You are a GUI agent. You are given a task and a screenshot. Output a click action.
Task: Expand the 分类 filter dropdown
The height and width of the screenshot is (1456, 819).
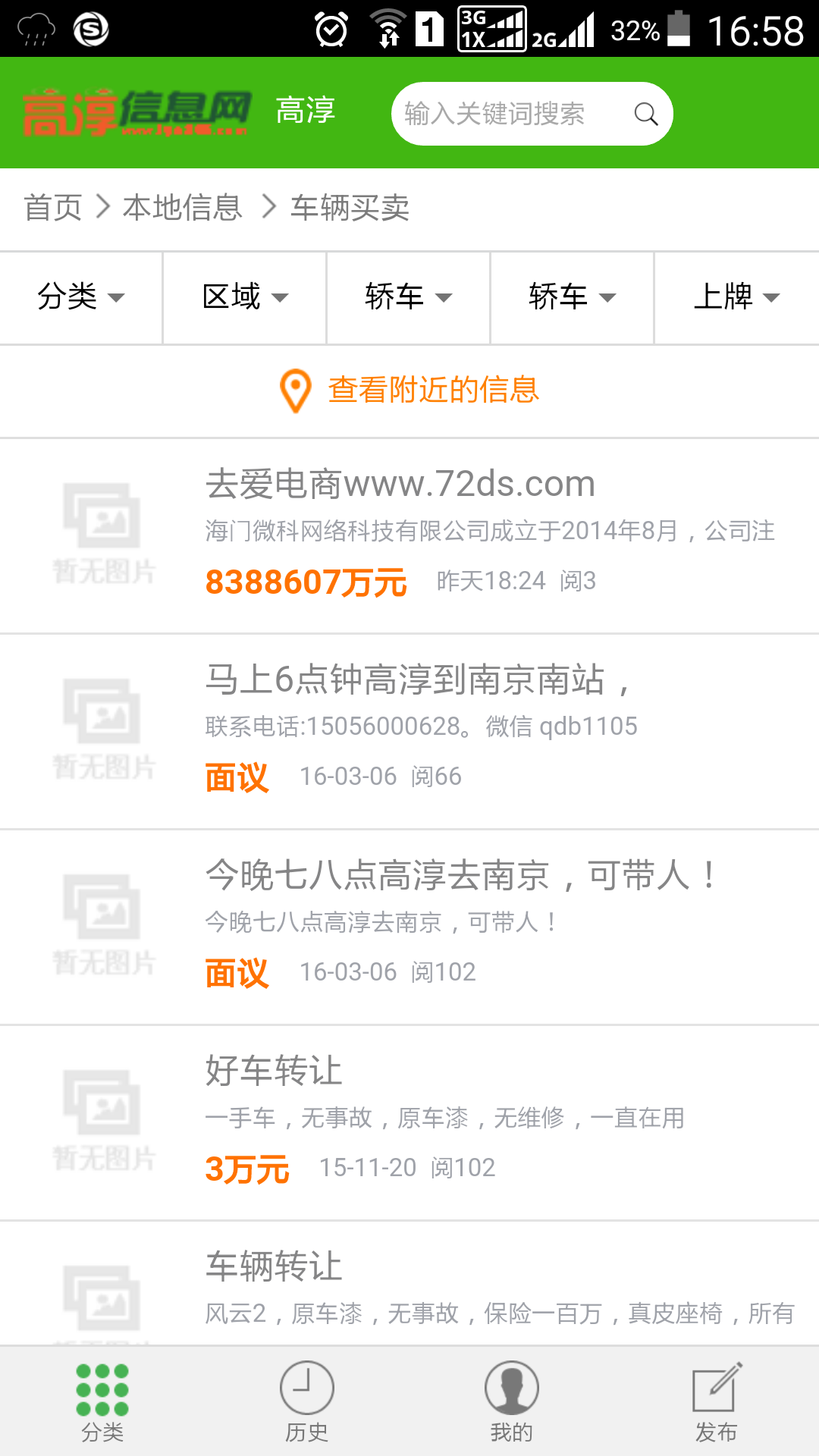[80, 297]
